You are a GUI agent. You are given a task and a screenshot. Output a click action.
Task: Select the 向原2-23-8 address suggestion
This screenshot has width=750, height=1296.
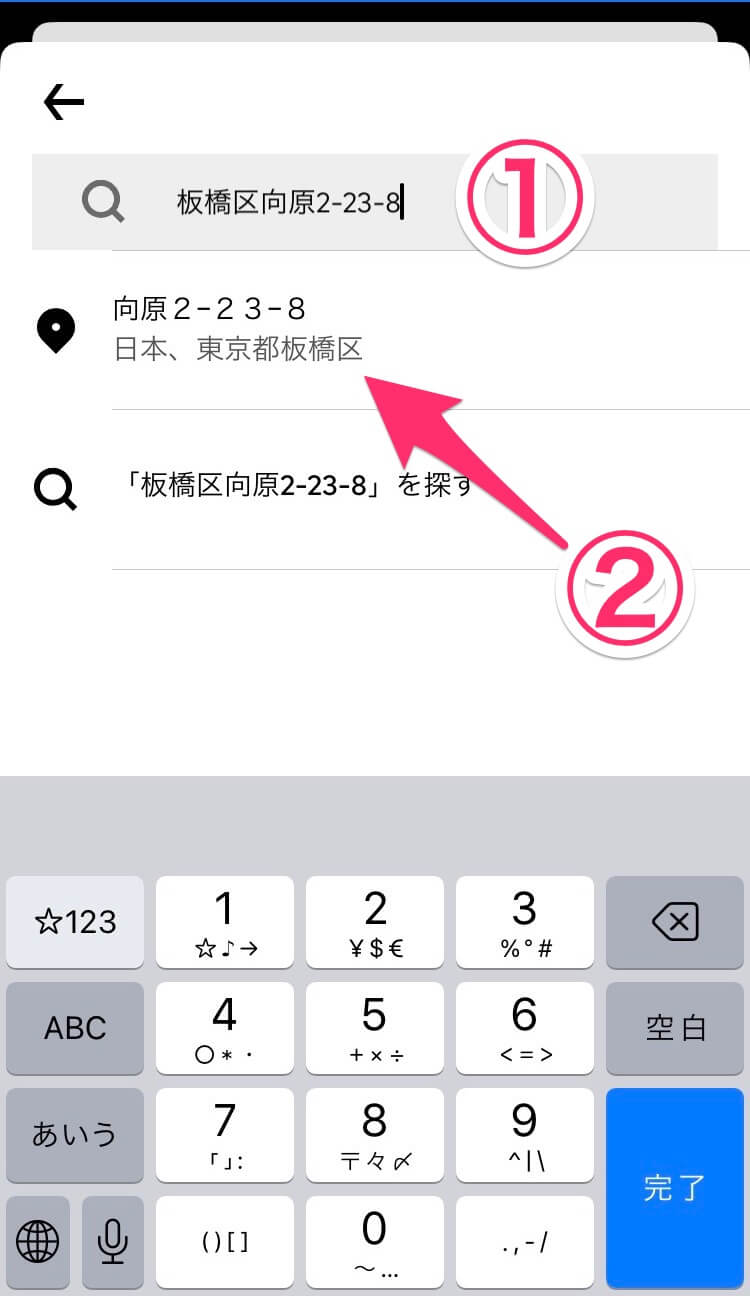click(x=238, y=329)
